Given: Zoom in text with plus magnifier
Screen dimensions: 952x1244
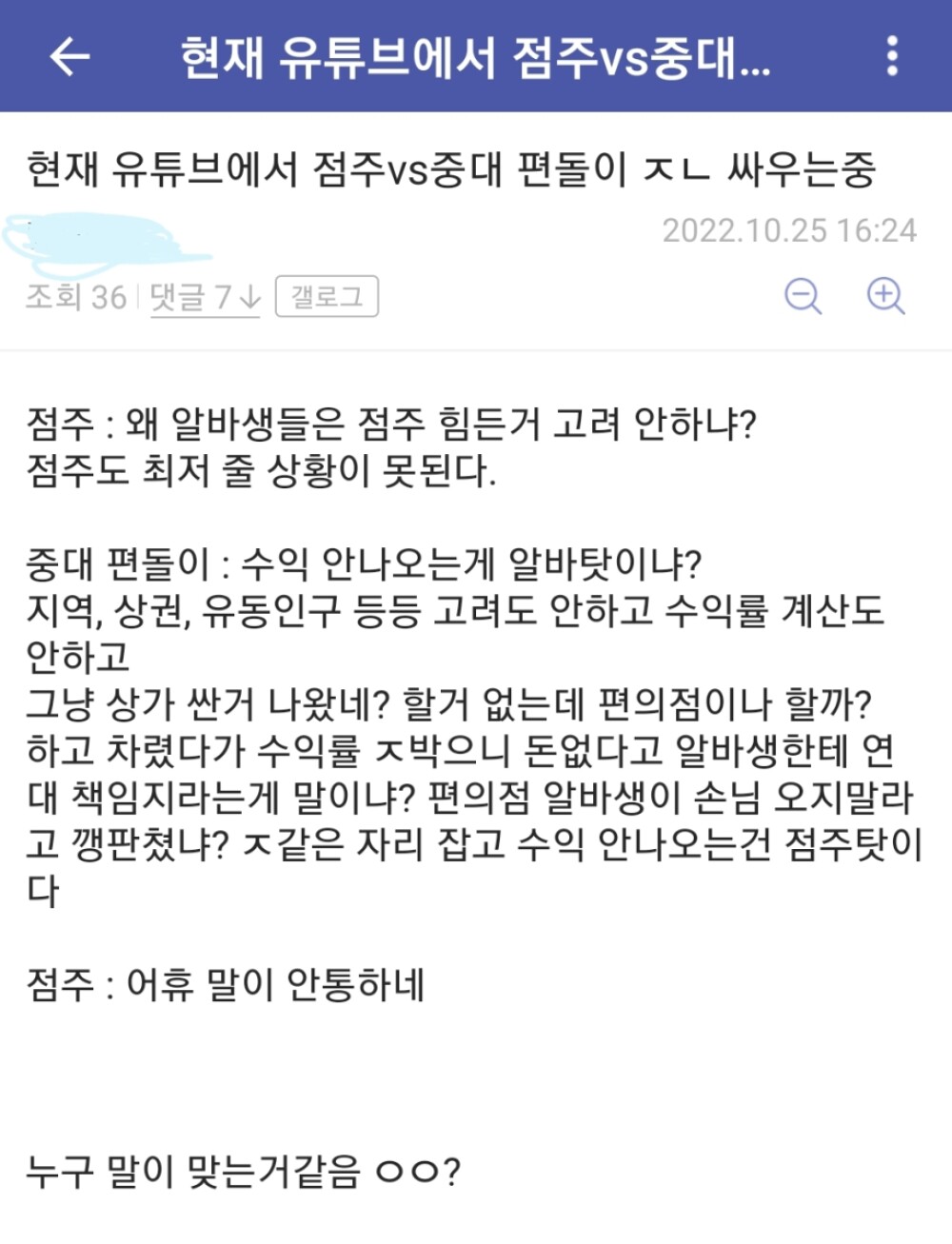Looking at the screenshot, I should pyautogui.click(x=885, y=296).
